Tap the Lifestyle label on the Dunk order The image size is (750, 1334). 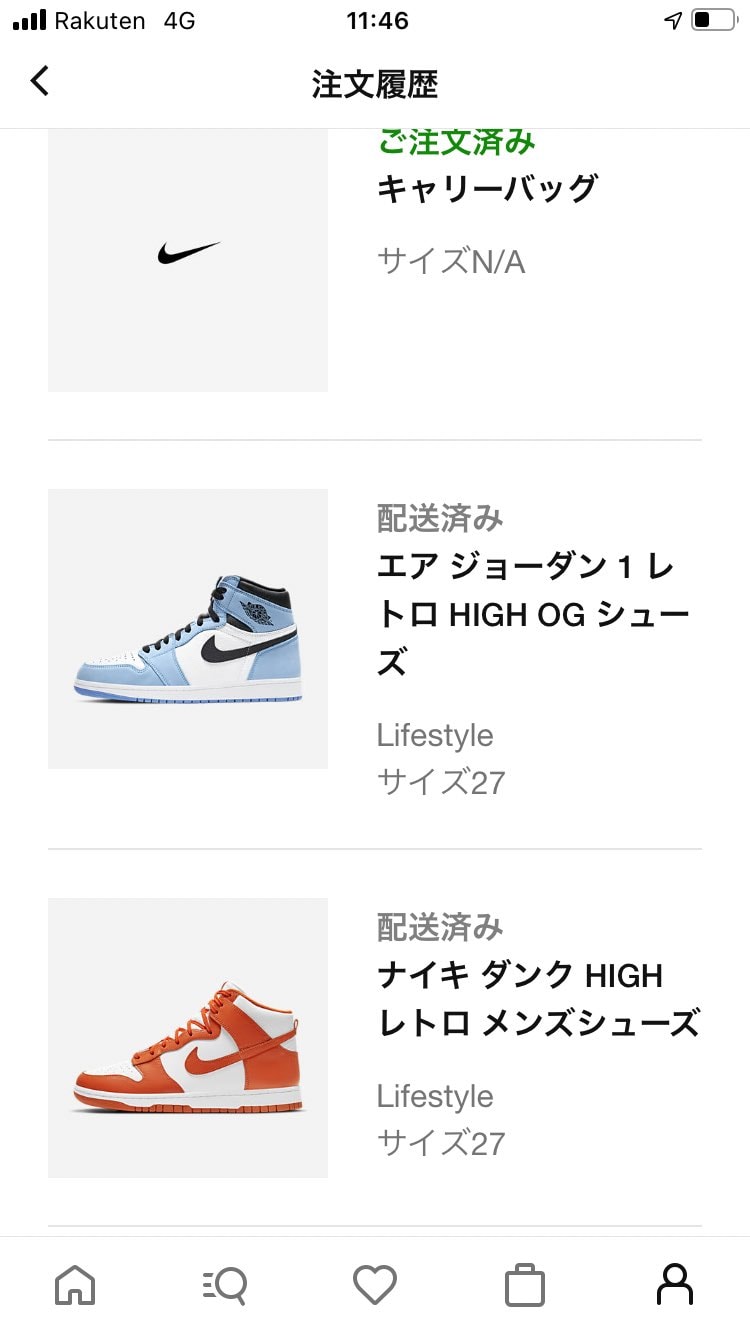tap(434, 1096)
